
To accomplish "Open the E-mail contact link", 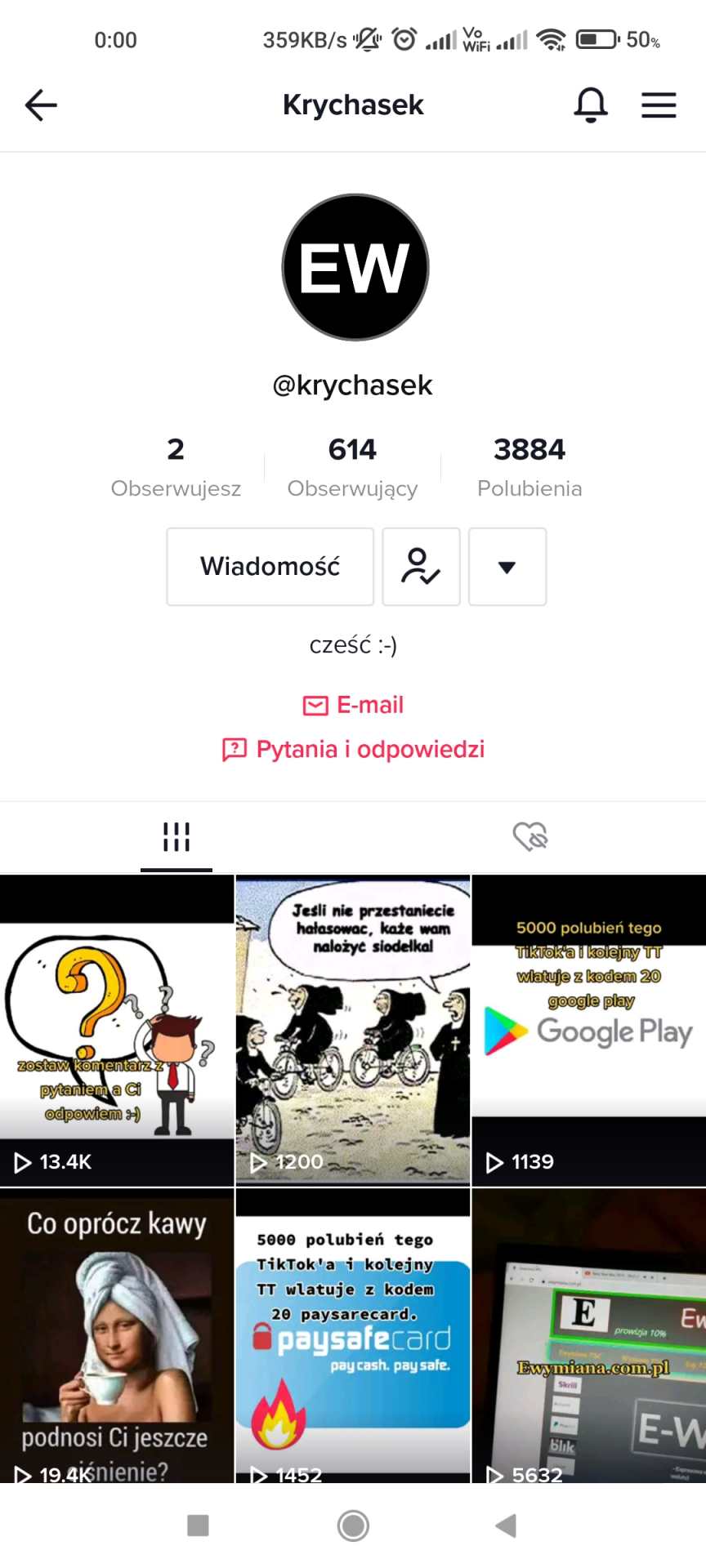I will point(354,705).
